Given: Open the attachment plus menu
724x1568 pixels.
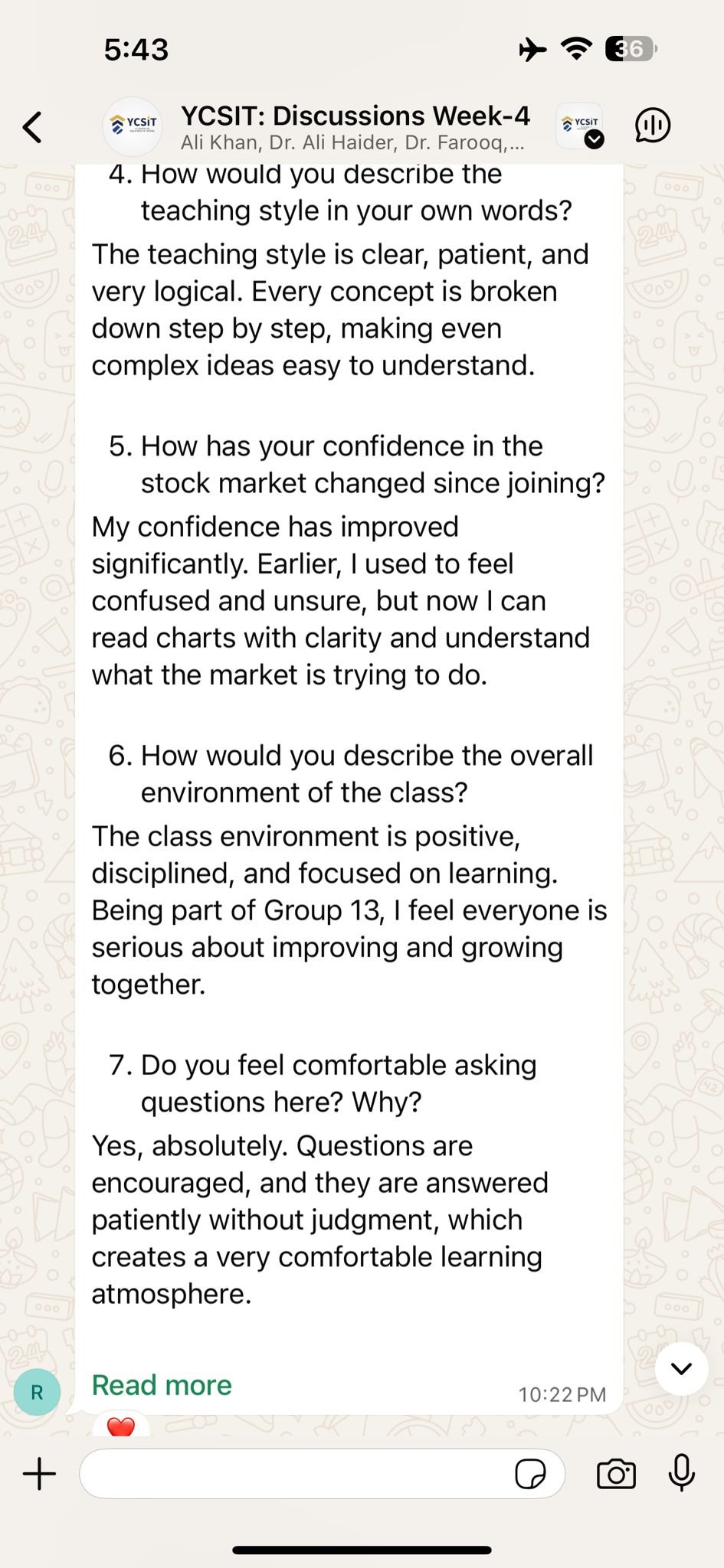Looking at the screenshot, I should pyautogui.click(x=39, y=1474).
